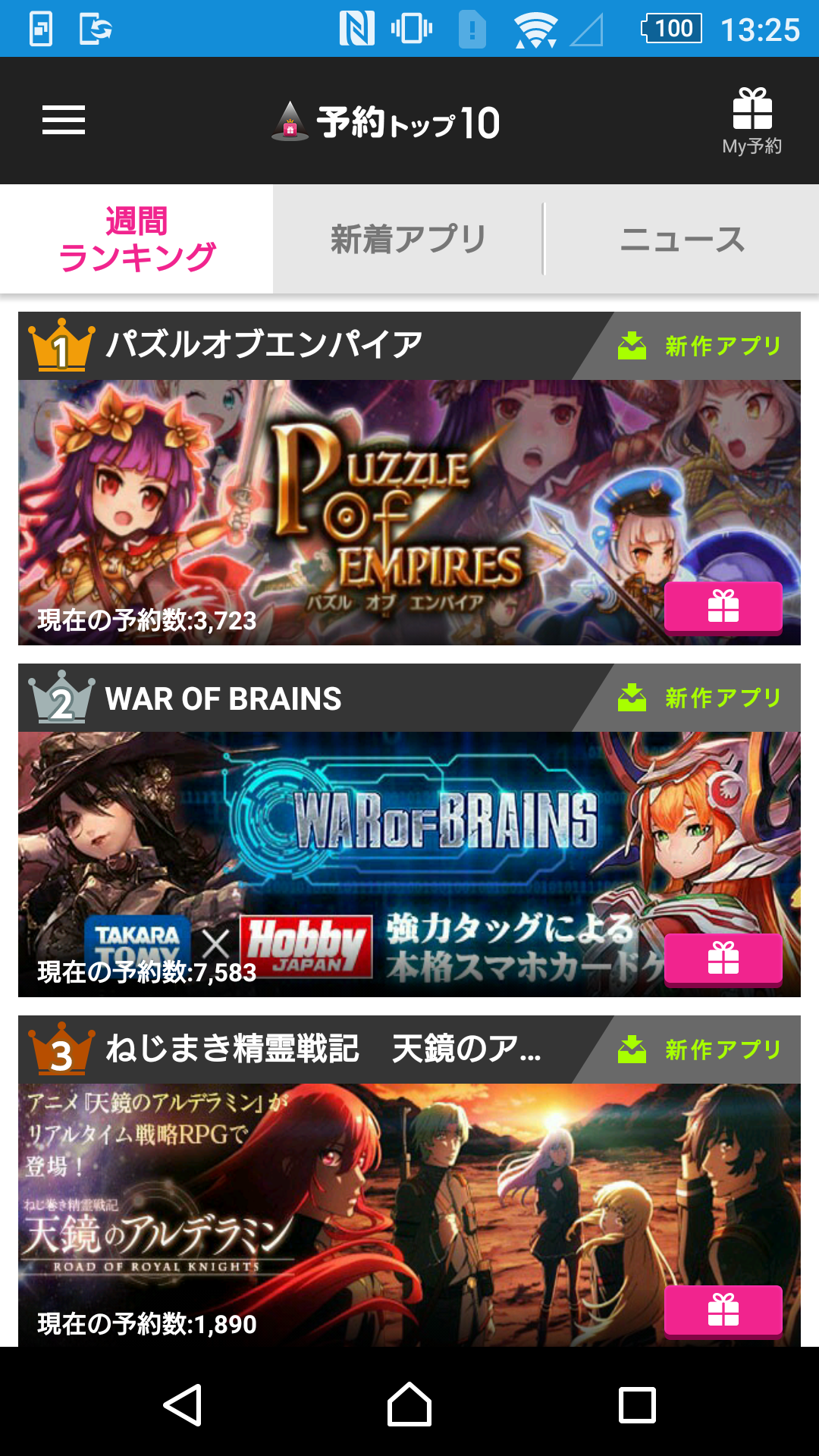Tap gift button on 天鏡のアルデラミン banner
819x1456 pixels.
[723, 1310]
